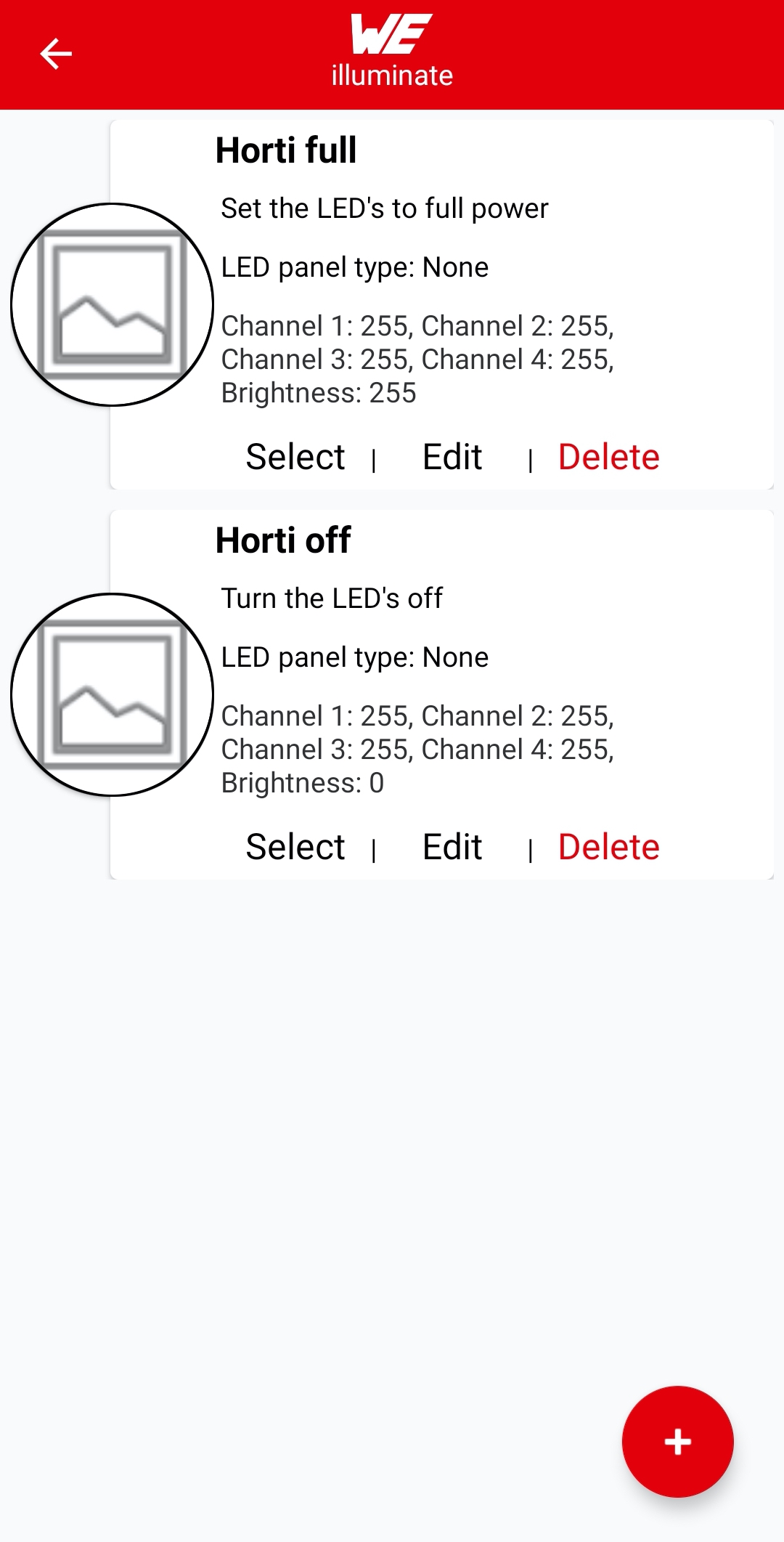
Task: Delete the Horti off preset
Action: tap(608, 847)
